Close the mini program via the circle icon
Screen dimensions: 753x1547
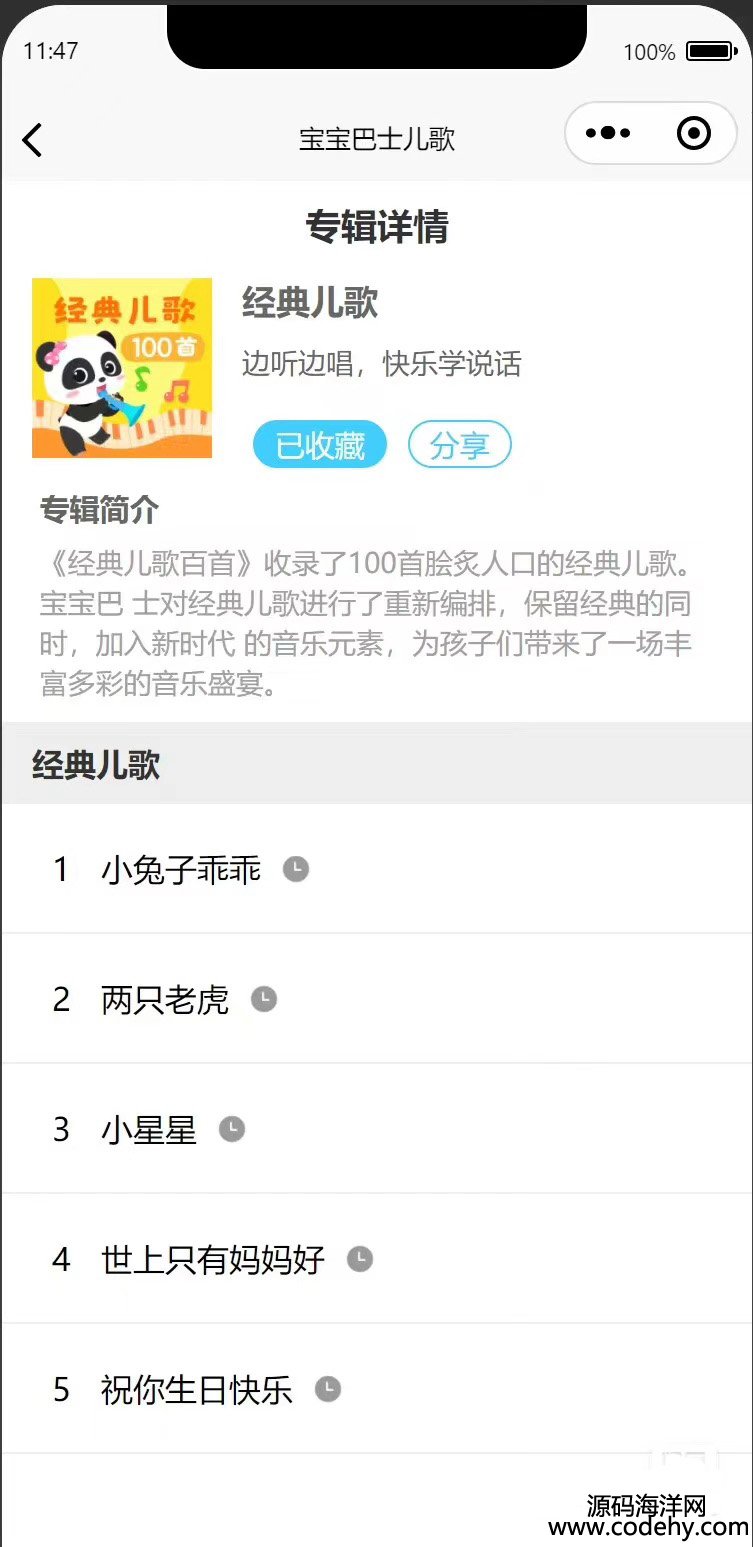[x=693, y=133]
